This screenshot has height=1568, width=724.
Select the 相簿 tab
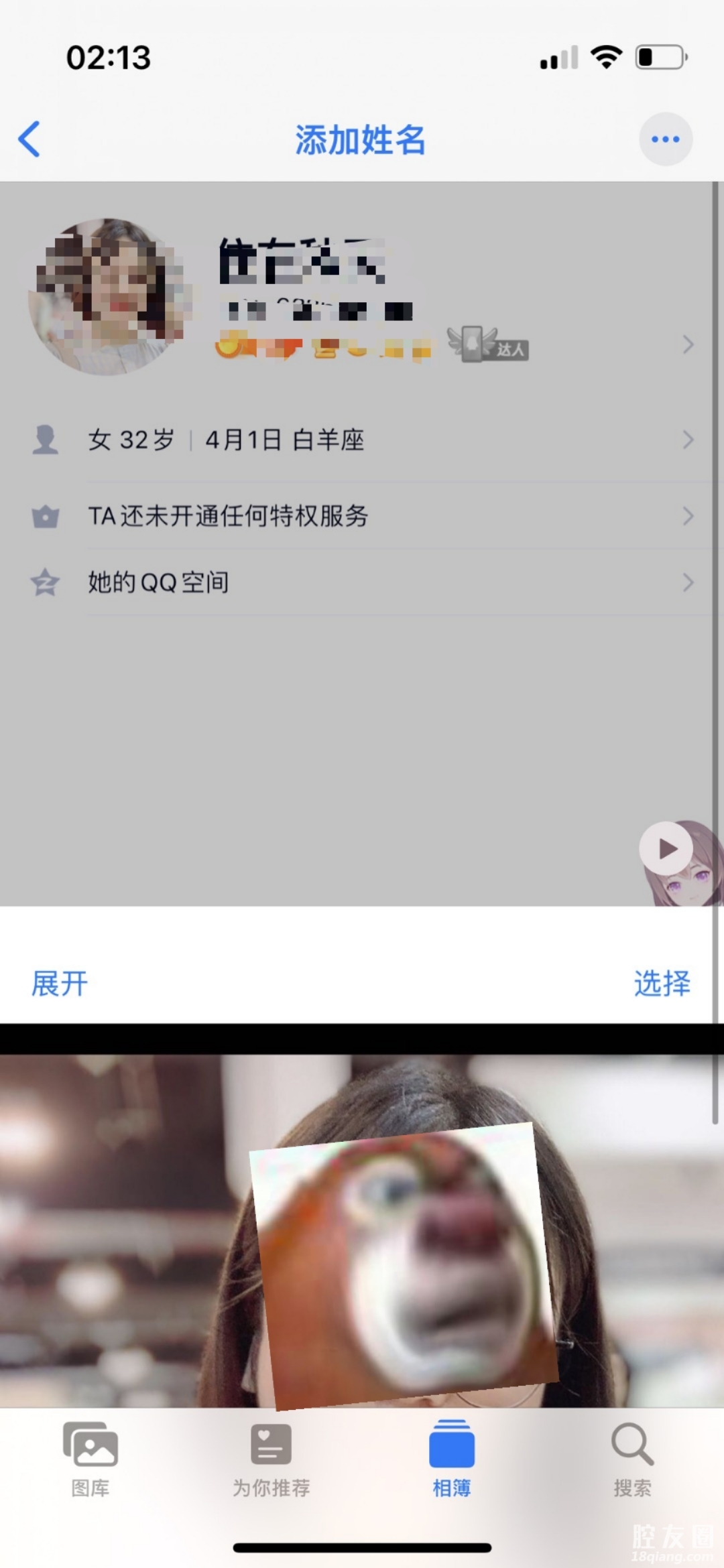tap(452, 1459)
